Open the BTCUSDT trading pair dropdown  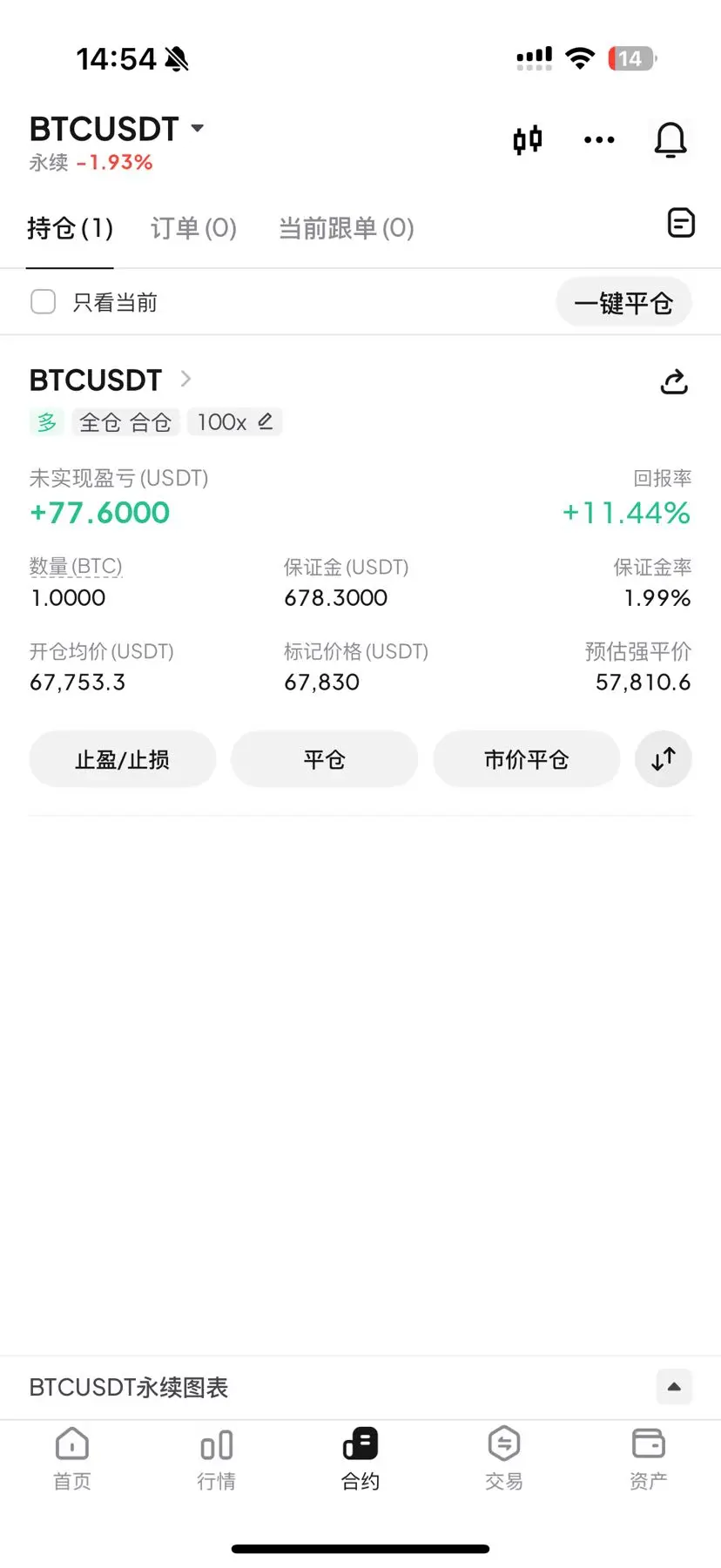(117, 130)
